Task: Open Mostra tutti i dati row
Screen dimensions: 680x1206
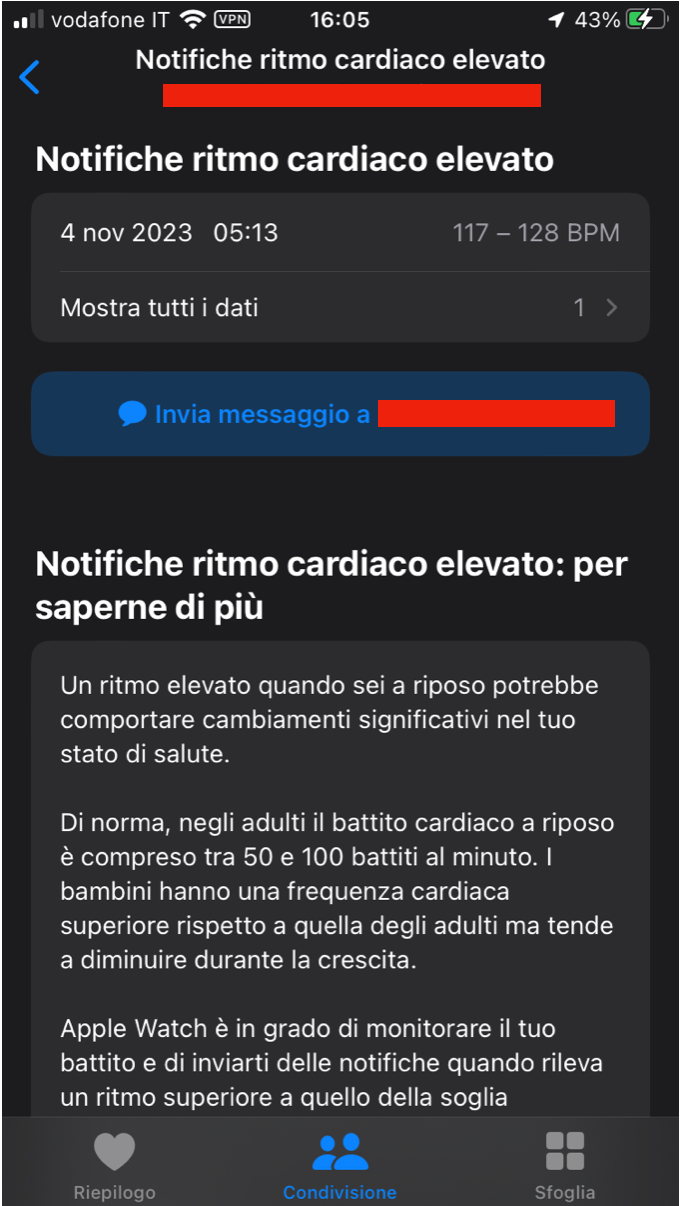Action: pyautogui.click(x=340, y=307)
